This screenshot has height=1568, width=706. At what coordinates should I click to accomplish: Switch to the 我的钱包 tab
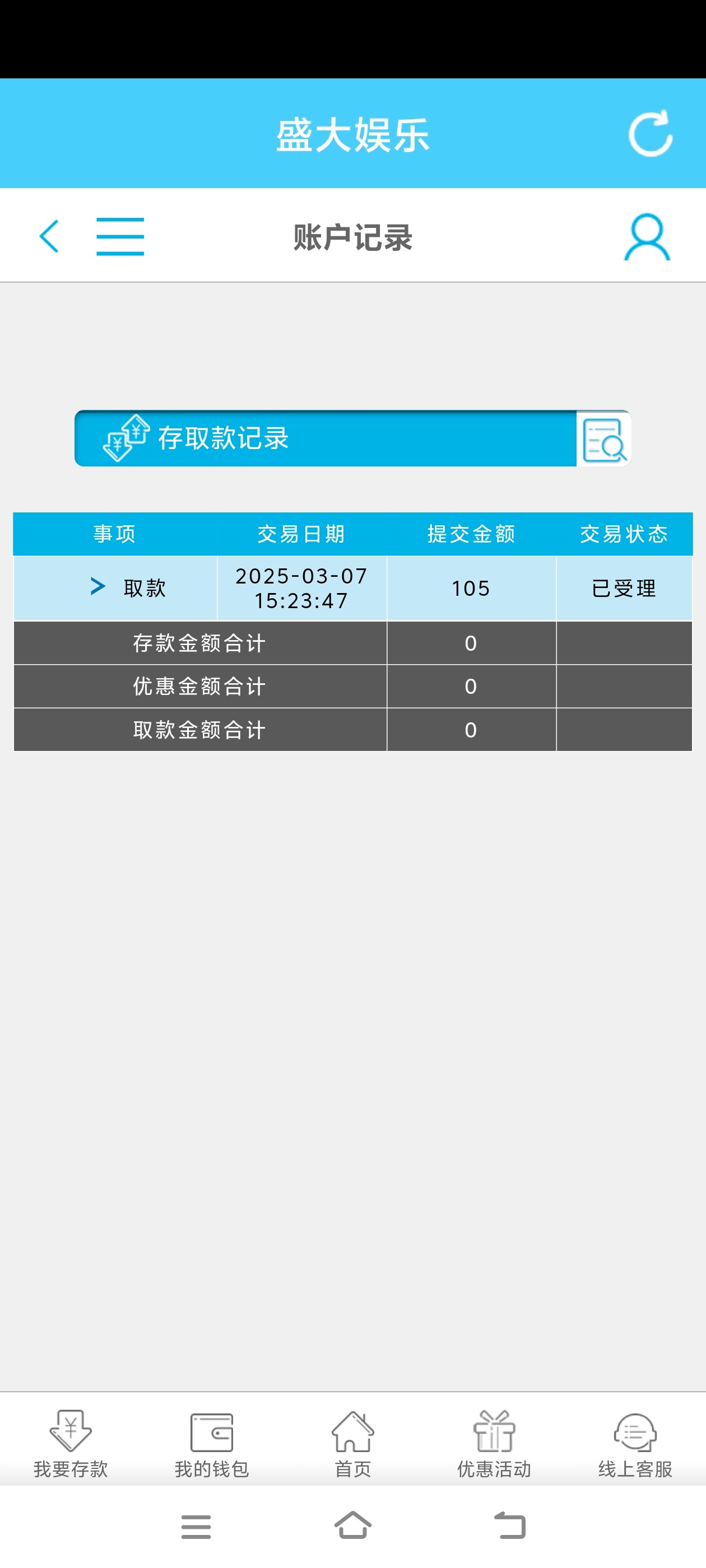(x=211, y=1443)
